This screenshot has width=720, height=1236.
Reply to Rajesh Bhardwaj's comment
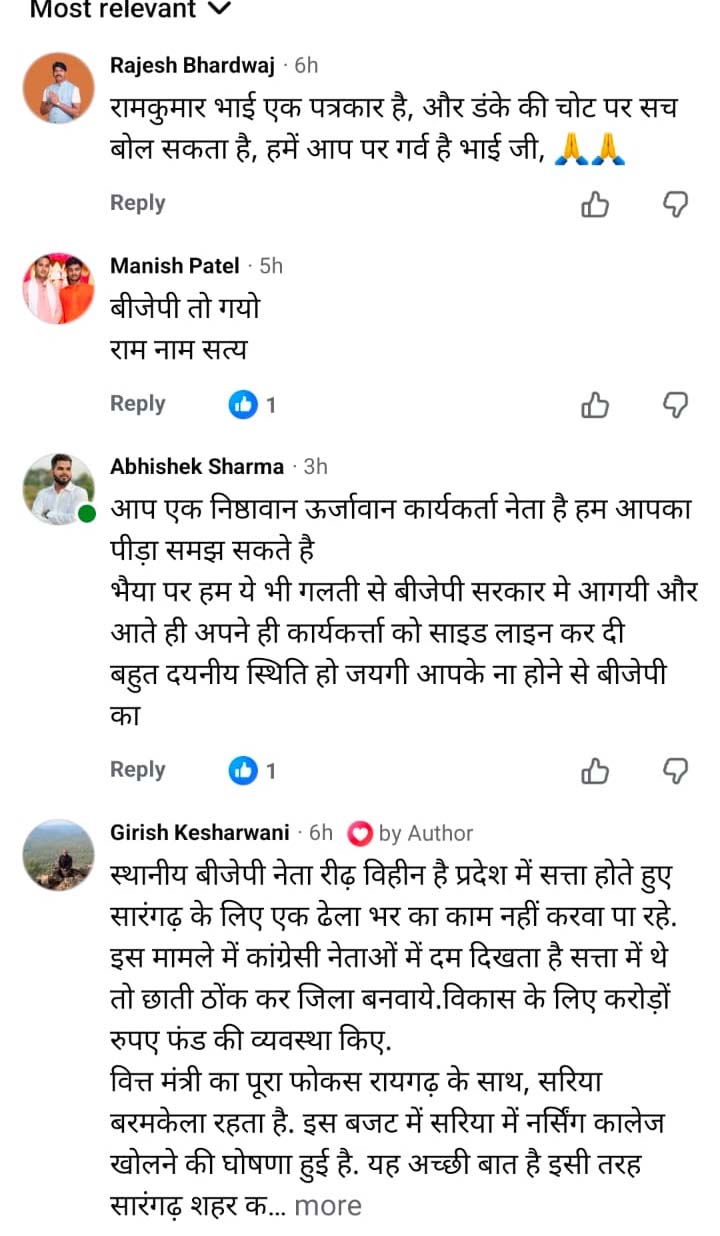[137, 203]
